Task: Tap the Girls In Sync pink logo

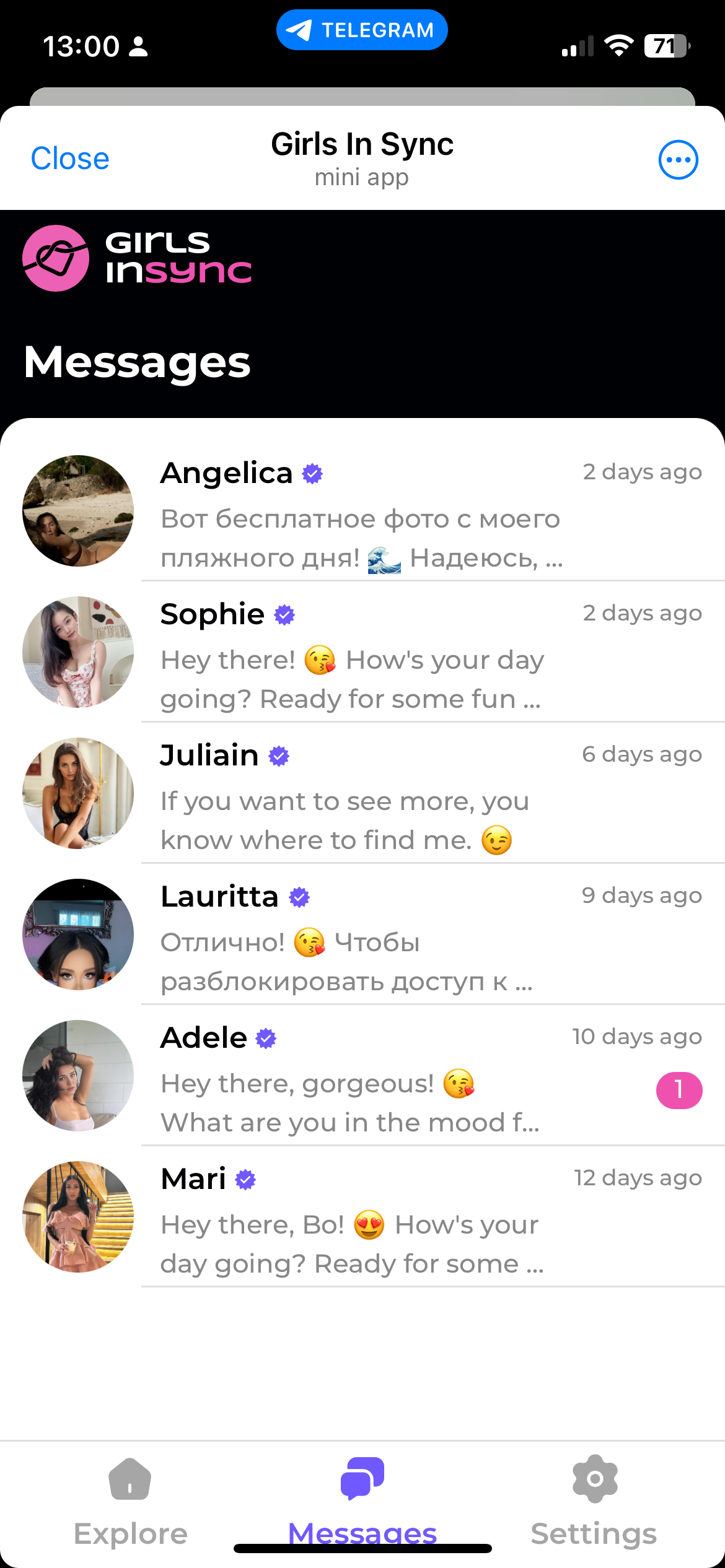Action: click(x=56, y=258)
